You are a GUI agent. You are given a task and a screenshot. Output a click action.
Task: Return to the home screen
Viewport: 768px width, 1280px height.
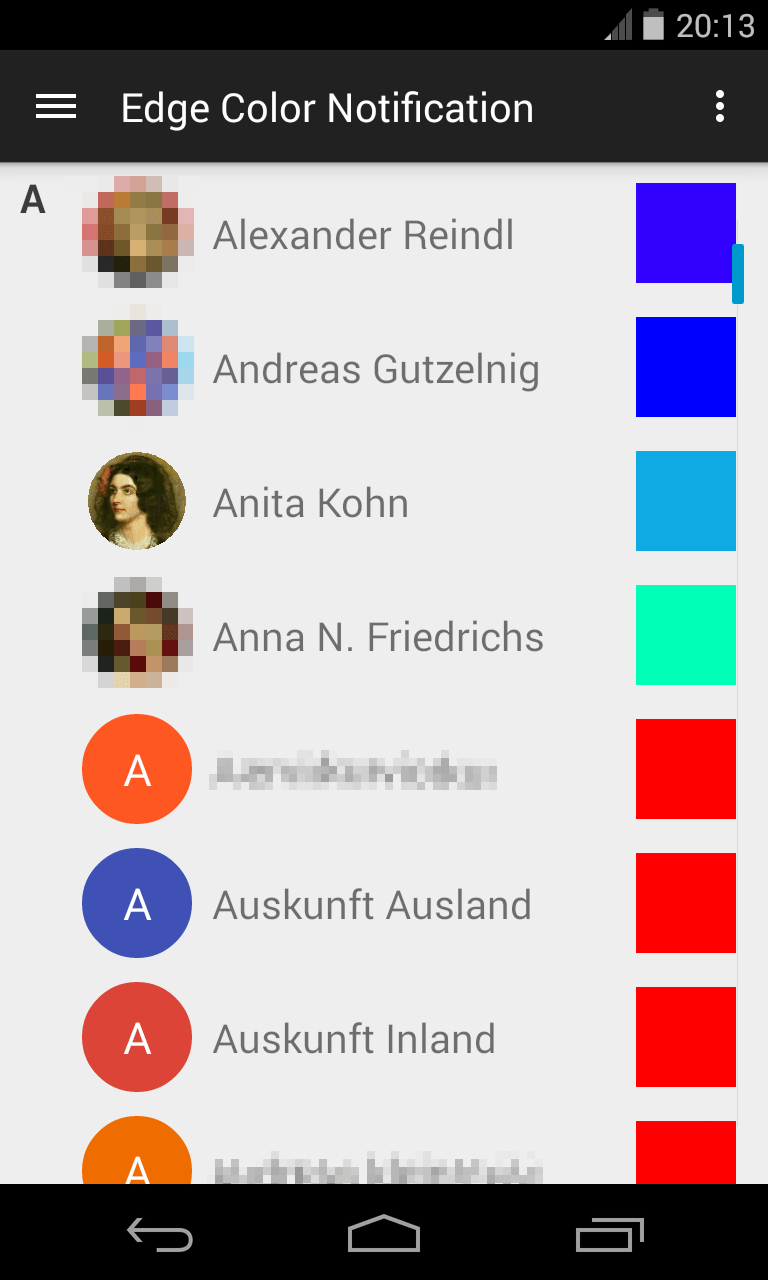coord(384,1234)
